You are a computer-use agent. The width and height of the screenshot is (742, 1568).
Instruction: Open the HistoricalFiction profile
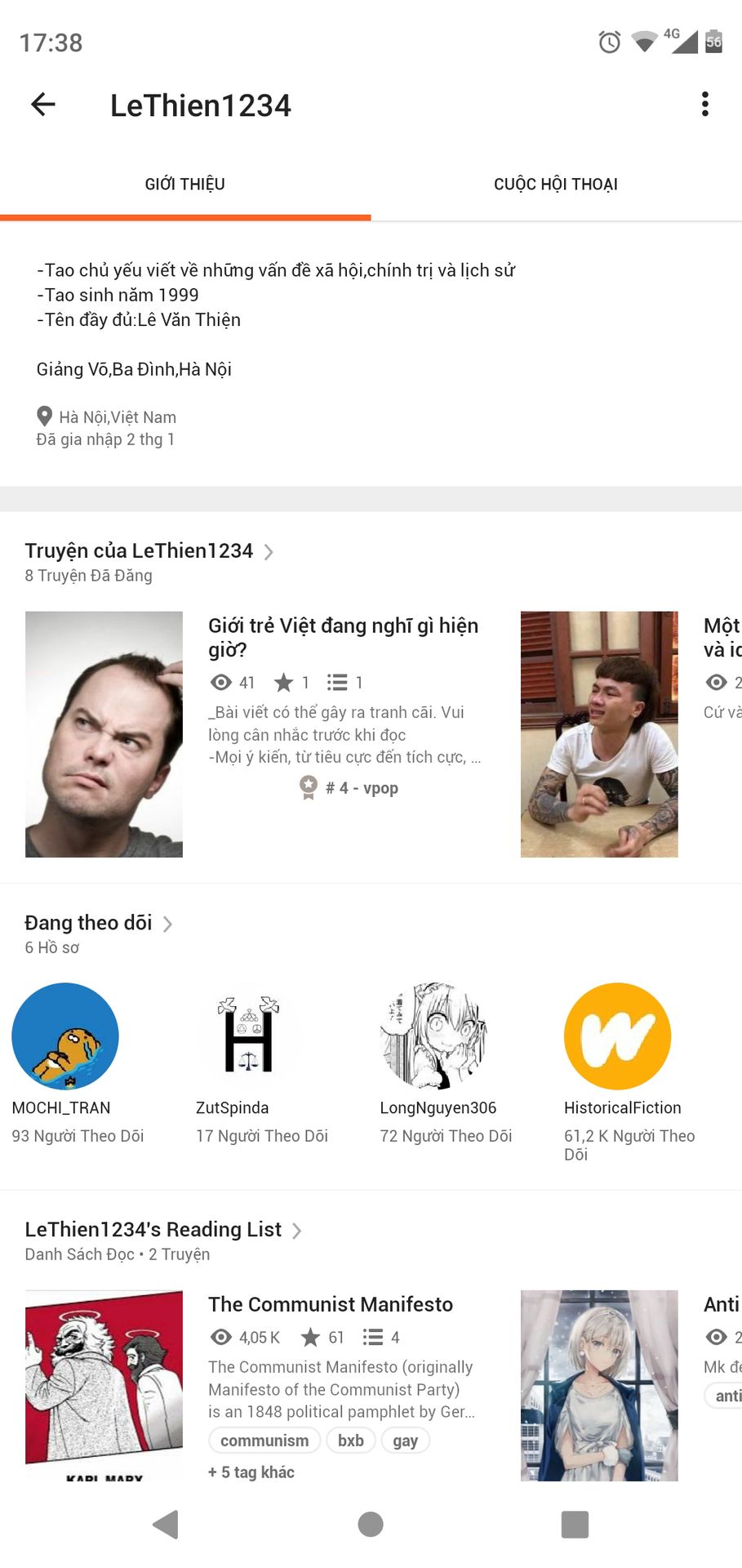pyautogui.click(x=618, y=1036)
